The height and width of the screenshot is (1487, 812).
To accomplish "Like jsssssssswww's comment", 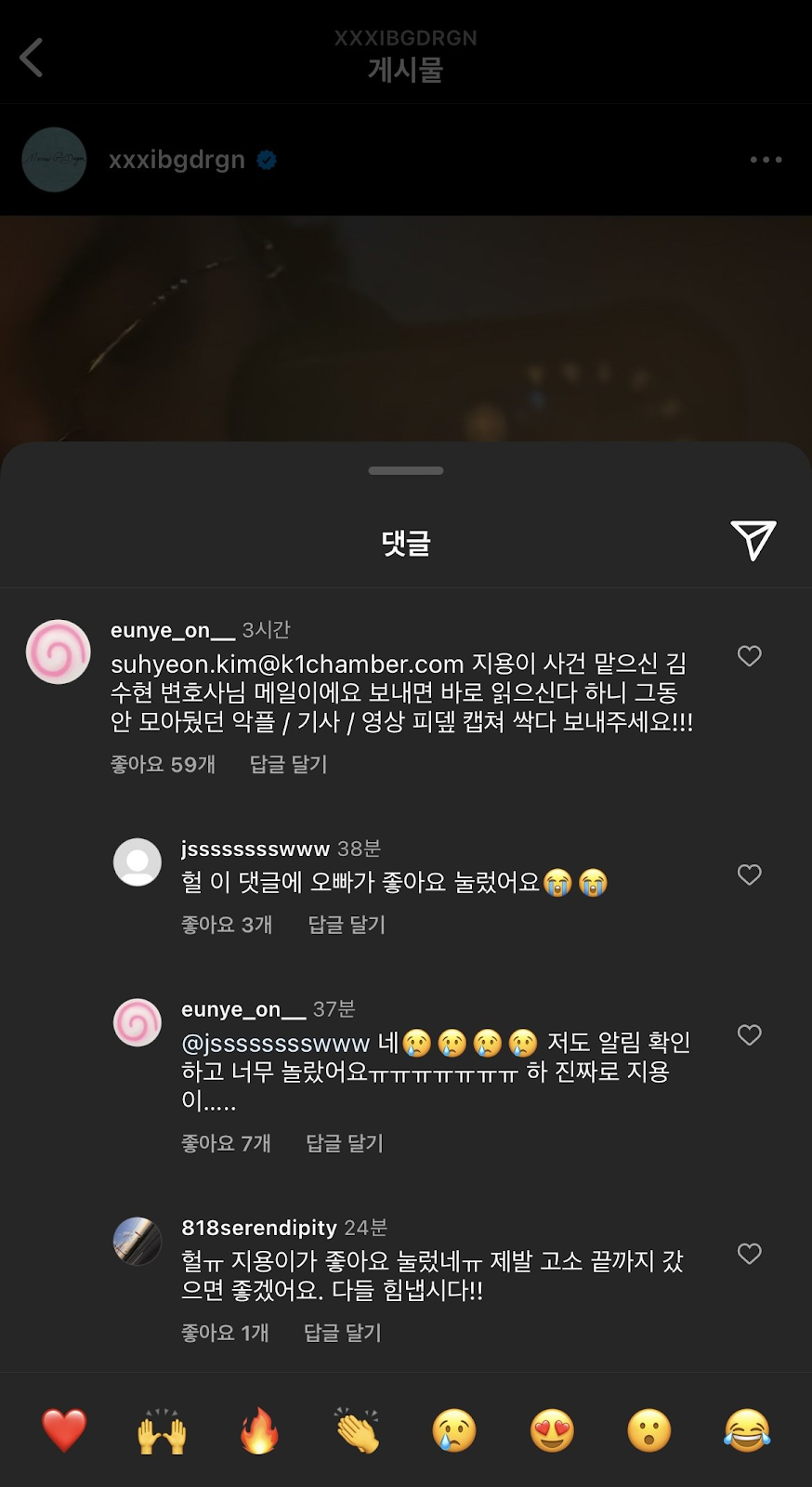I will (749, 875).
